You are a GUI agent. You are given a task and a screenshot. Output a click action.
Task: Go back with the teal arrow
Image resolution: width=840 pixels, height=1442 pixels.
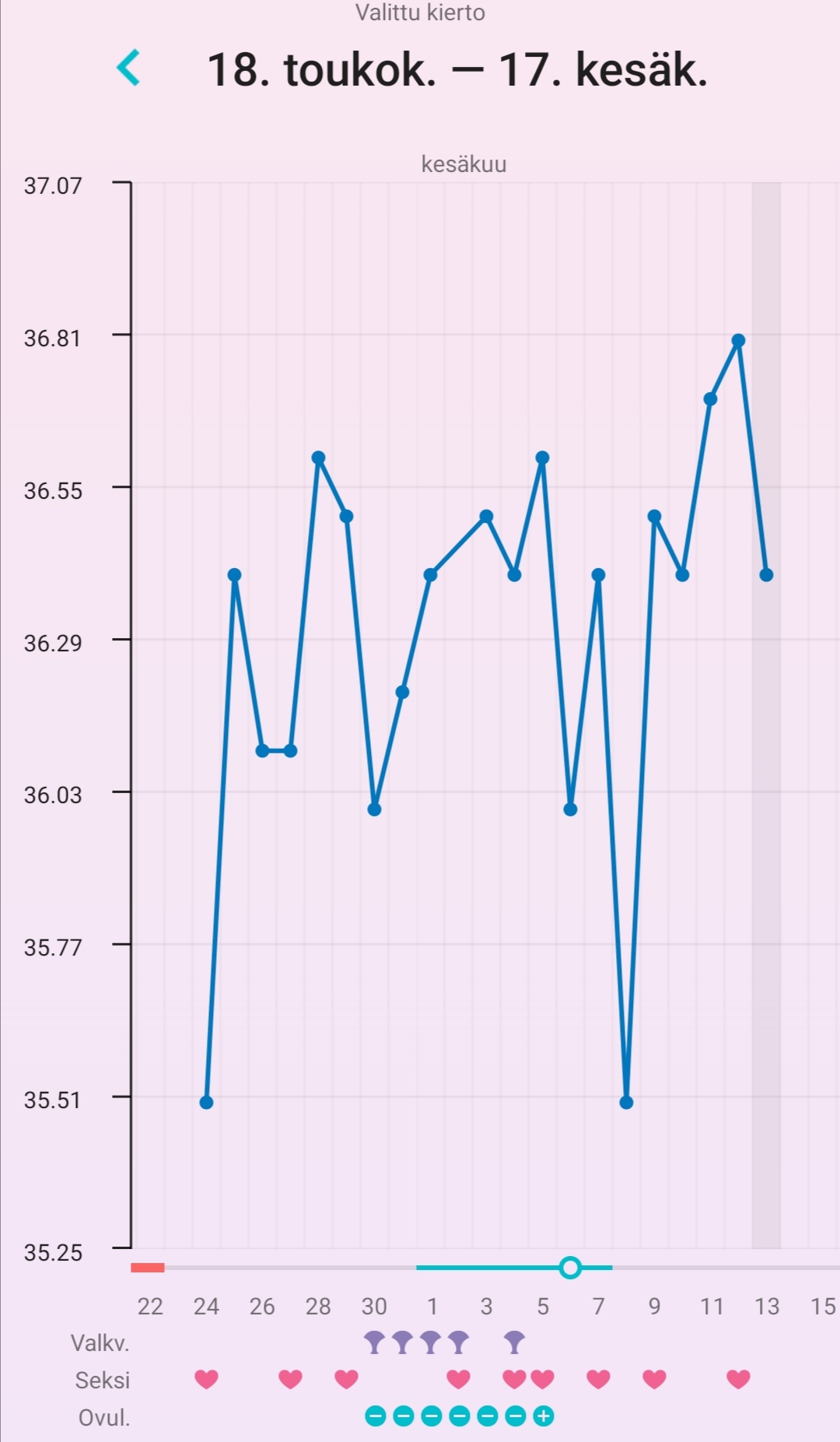coord(128,68)
